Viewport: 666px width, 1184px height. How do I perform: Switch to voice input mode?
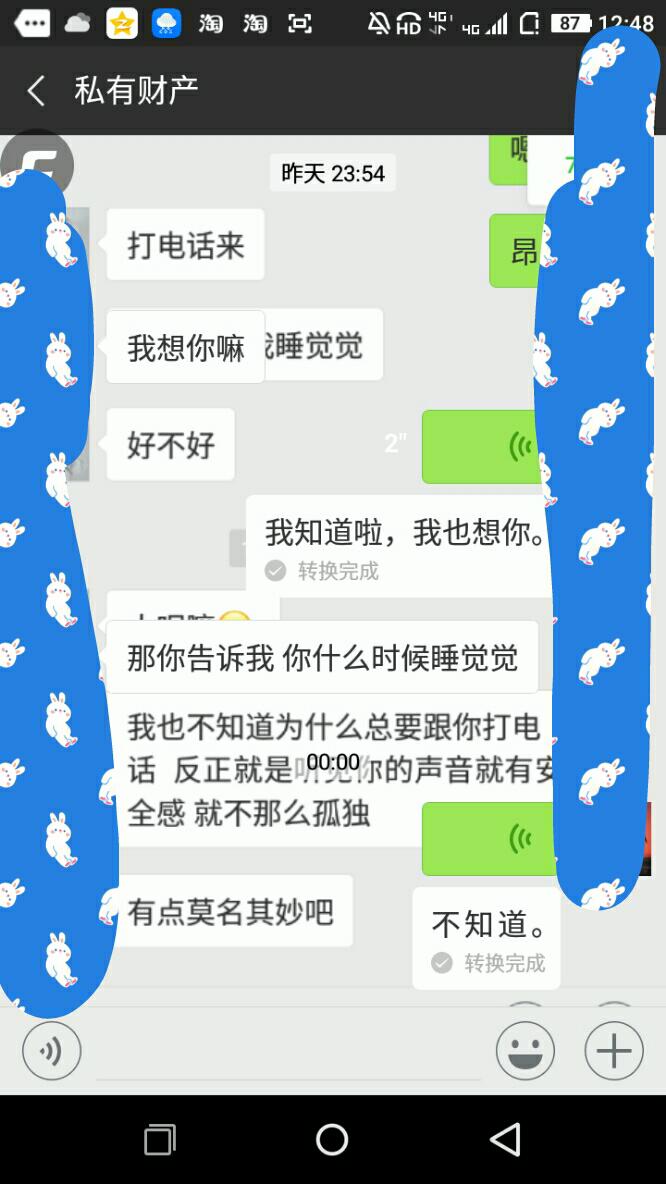pos(51,1050)
